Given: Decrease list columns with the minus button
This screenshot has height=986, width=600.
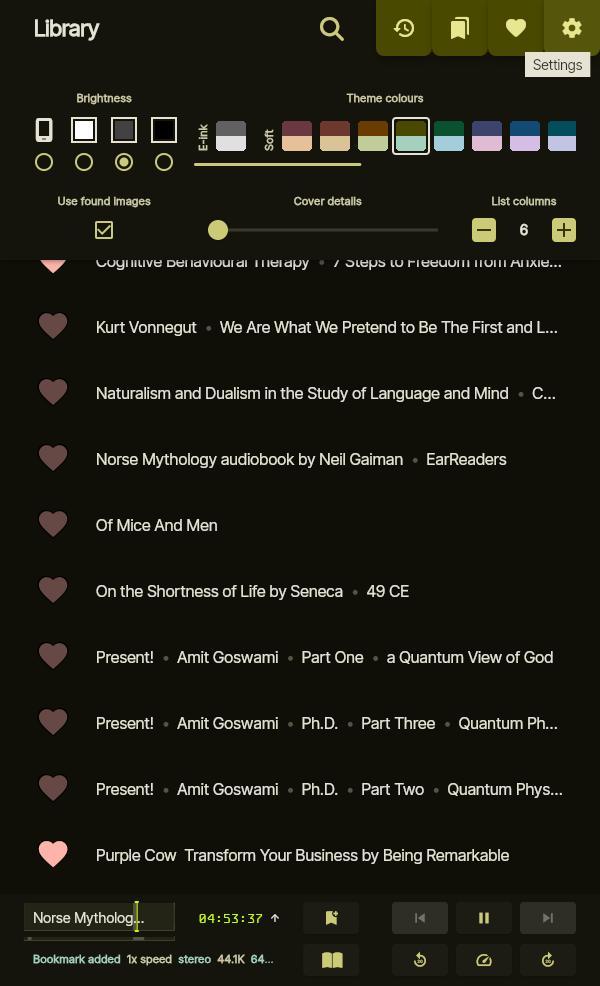Looking at the screenshot, I should [484, 230].
